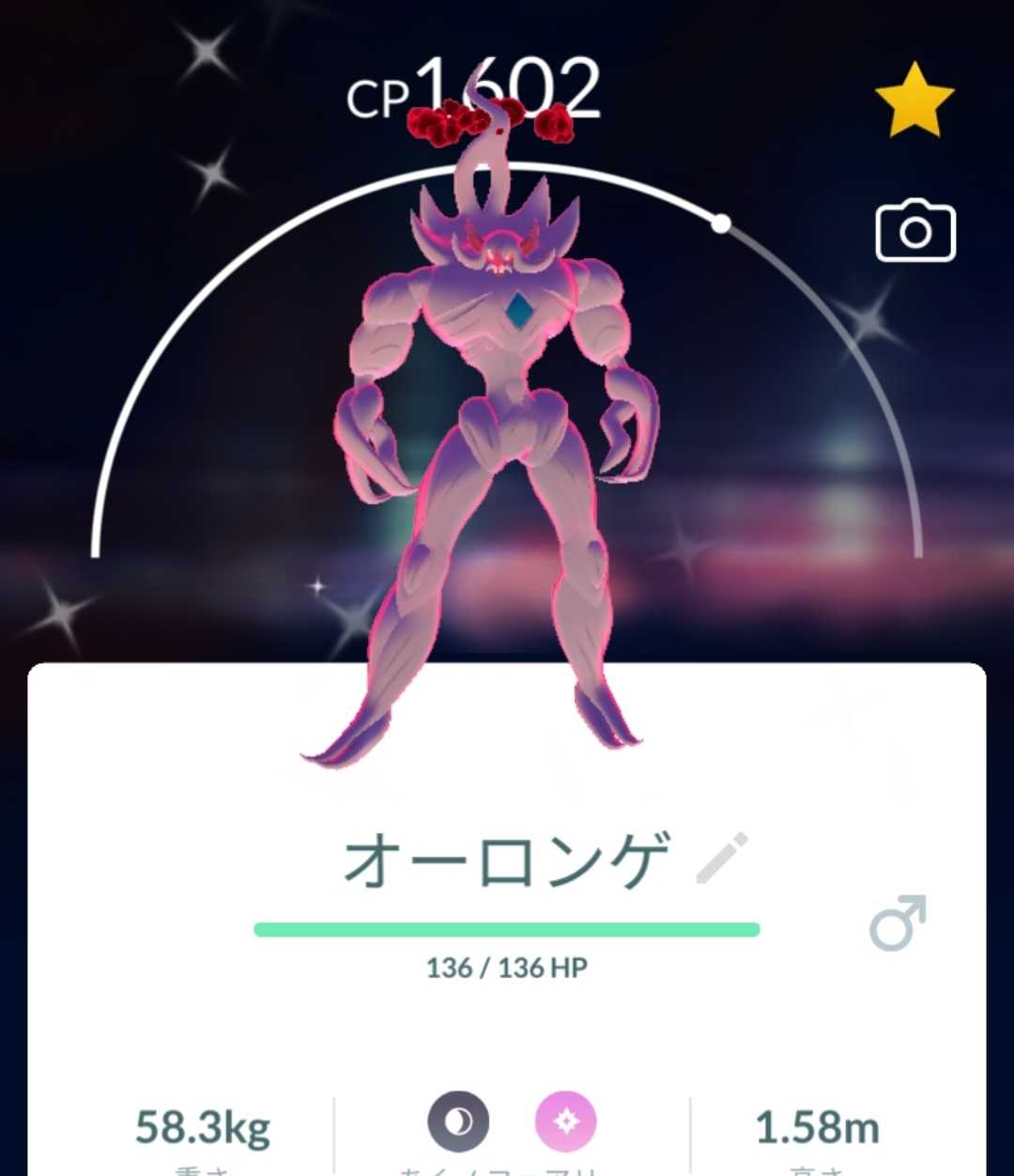Edit the nickname オーロンゲ with pencil icon
This screenshot has height=1176, width=1014.
pos(722,858)
